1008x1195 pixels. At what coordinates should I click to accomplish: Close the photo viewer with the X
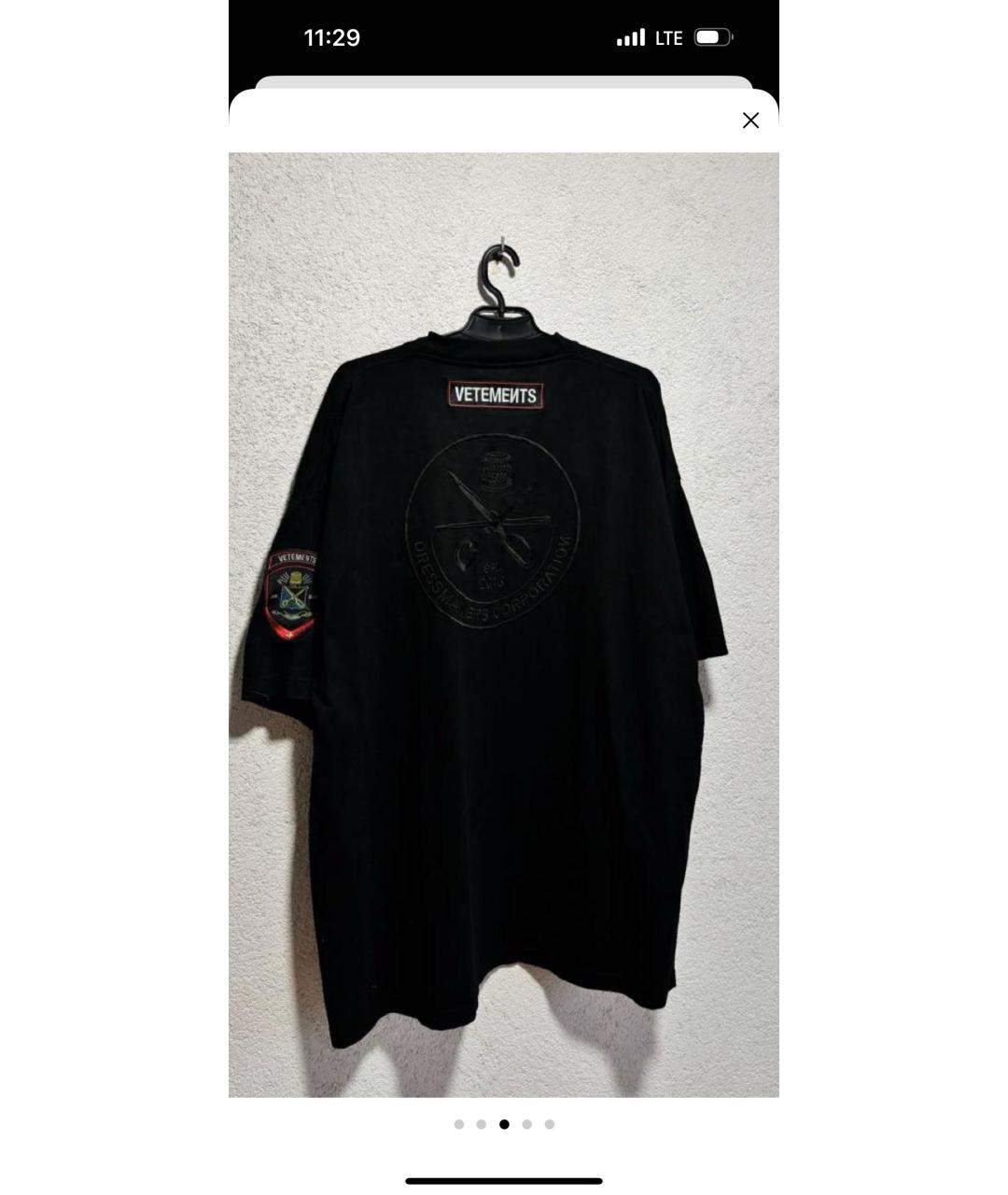[x=749, y=119]
